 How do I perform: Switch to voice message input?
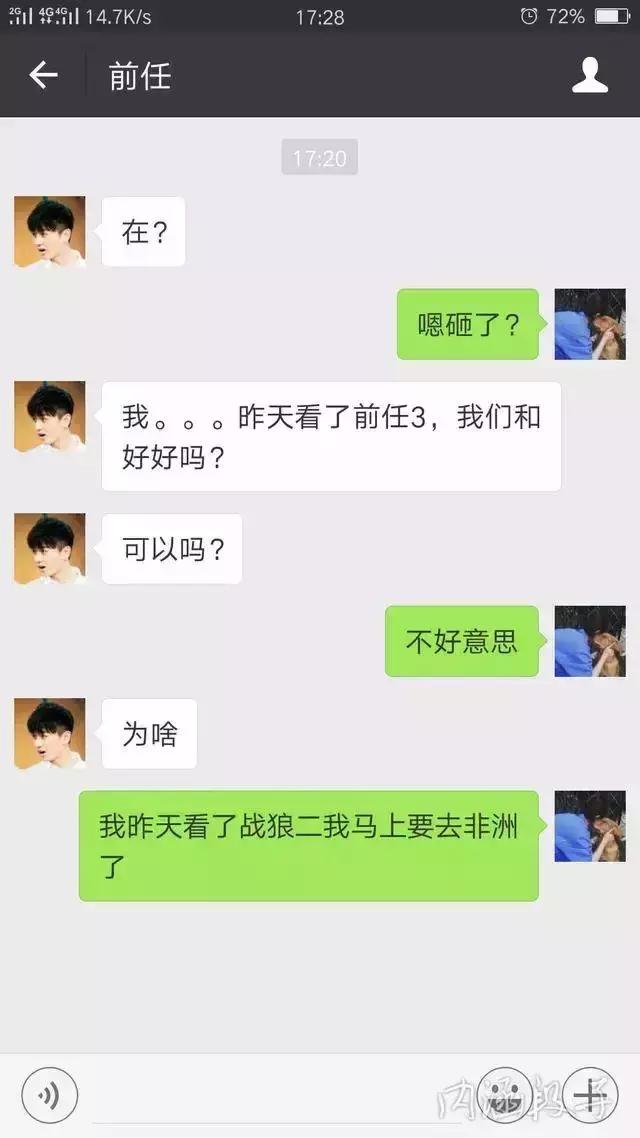[49, 1096]
